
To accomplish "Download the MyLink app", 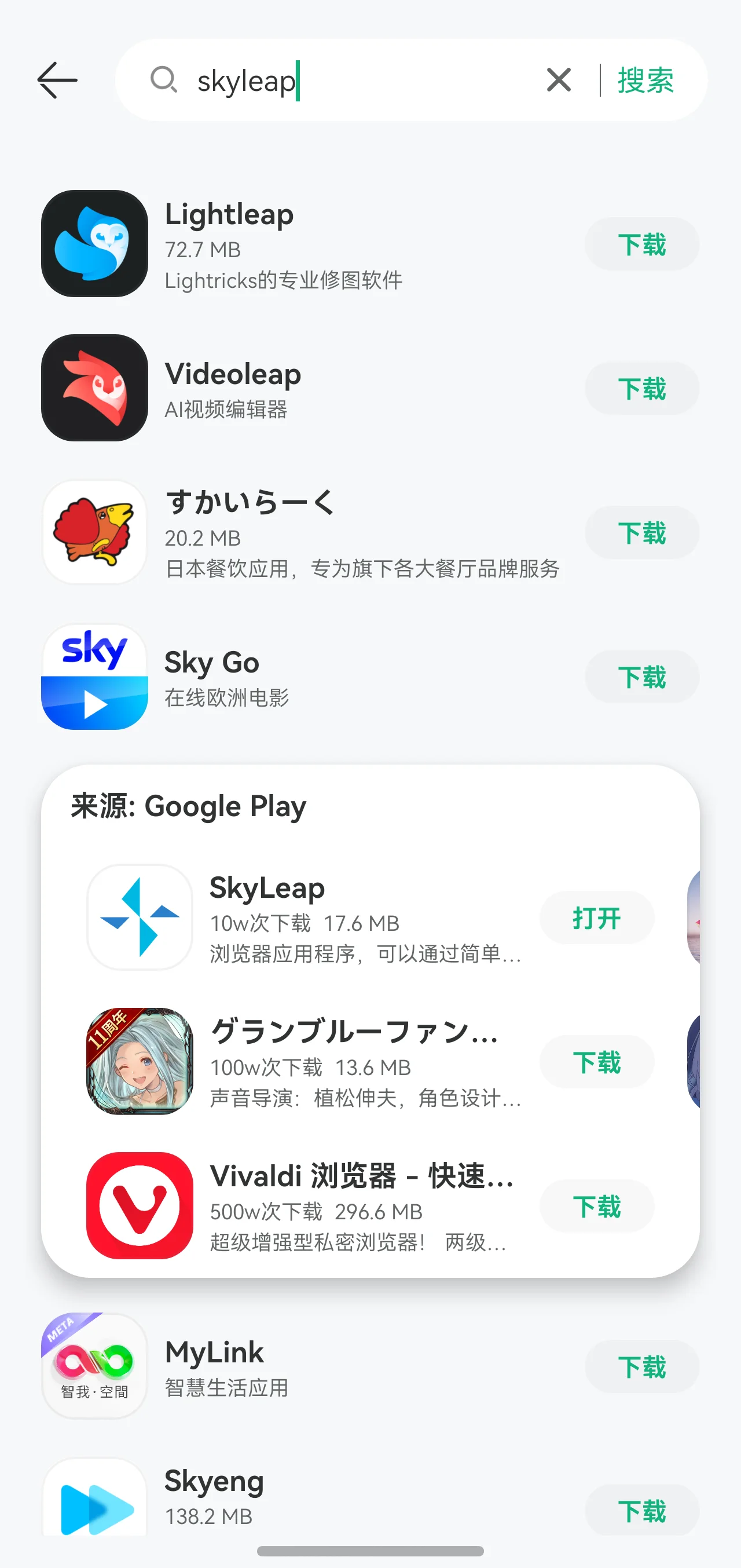I will click(x=641, y=1367).
